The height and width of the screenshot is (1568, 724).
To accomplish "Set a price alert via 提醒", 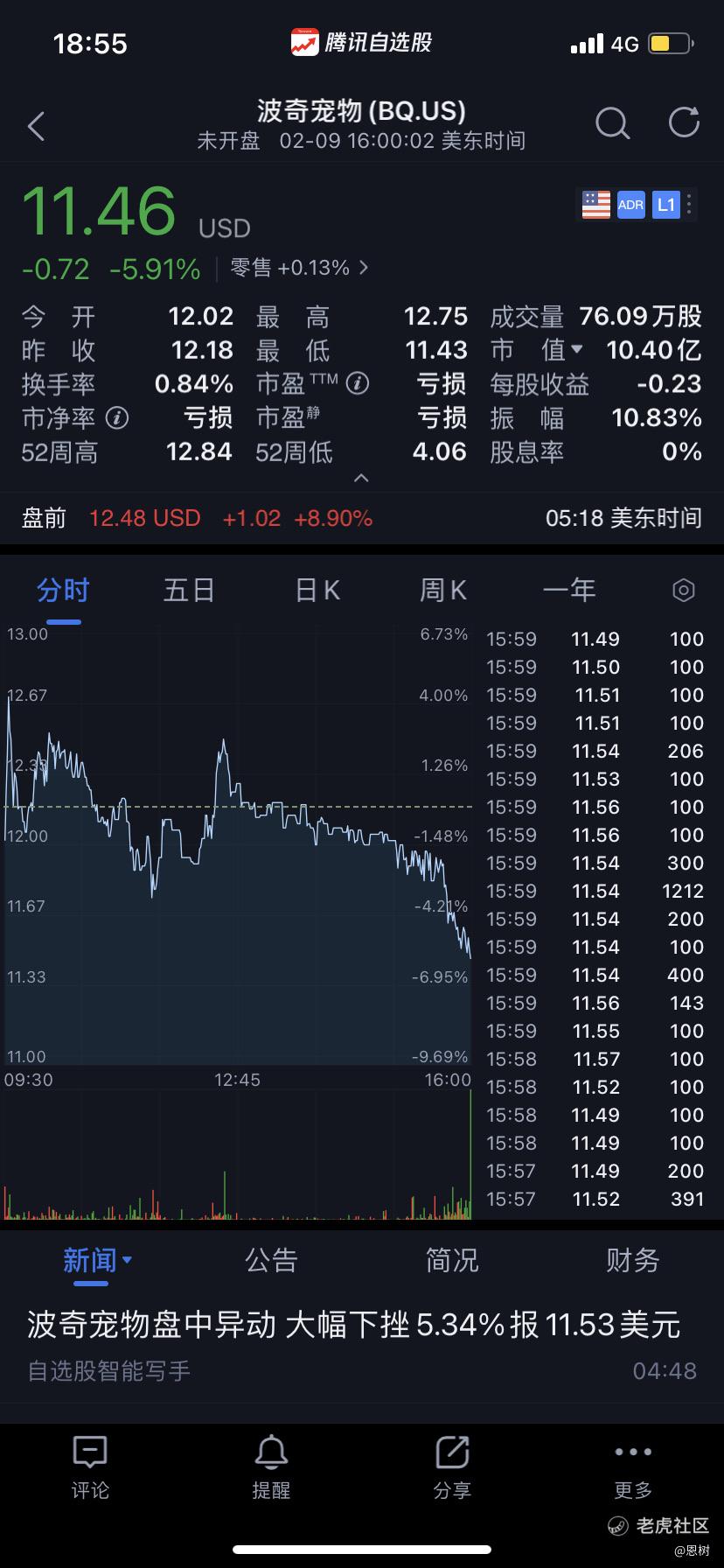I will tap(271, 1467).
